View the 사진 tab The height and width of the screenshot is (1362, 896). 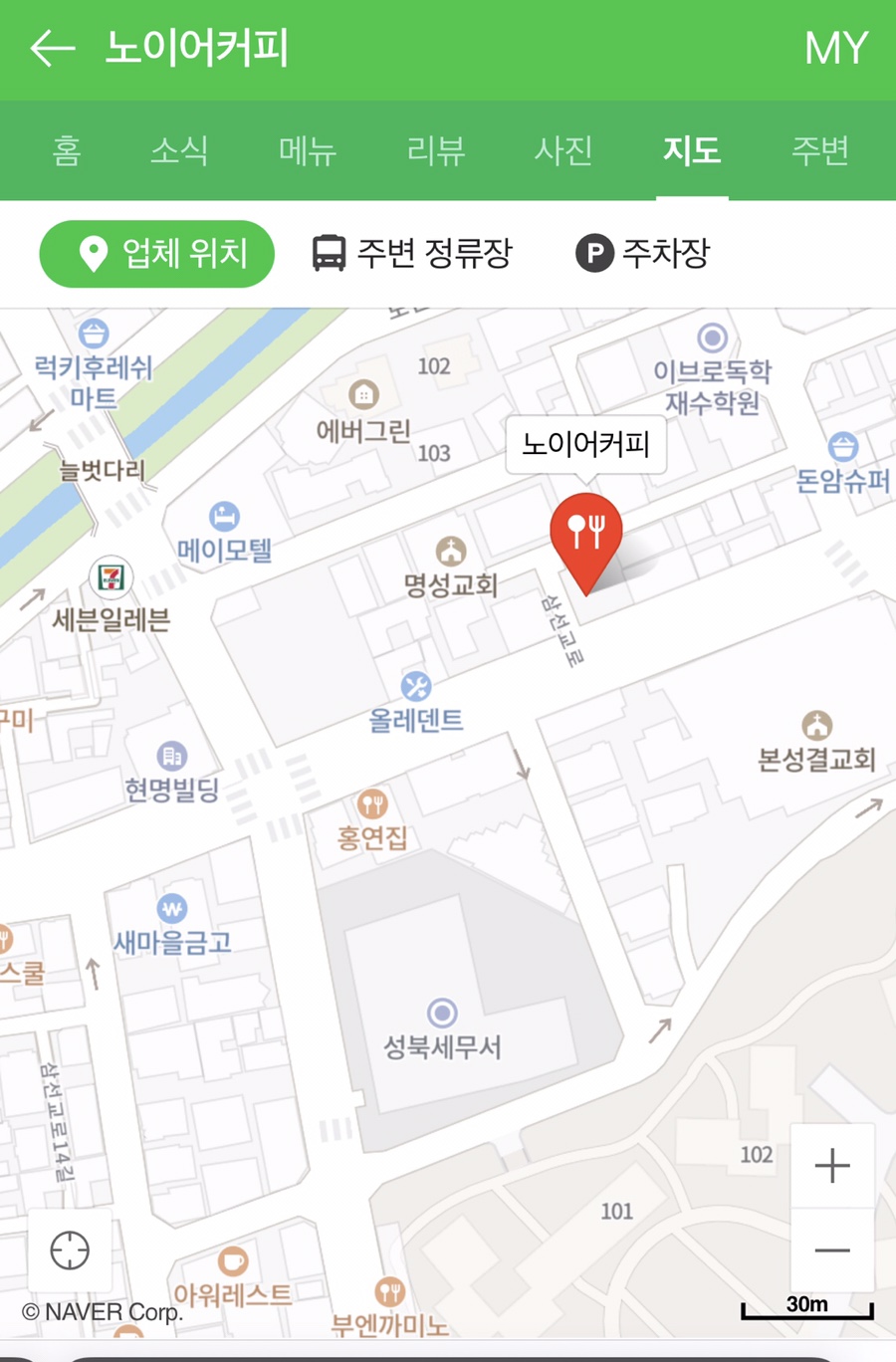coord(563,150)
